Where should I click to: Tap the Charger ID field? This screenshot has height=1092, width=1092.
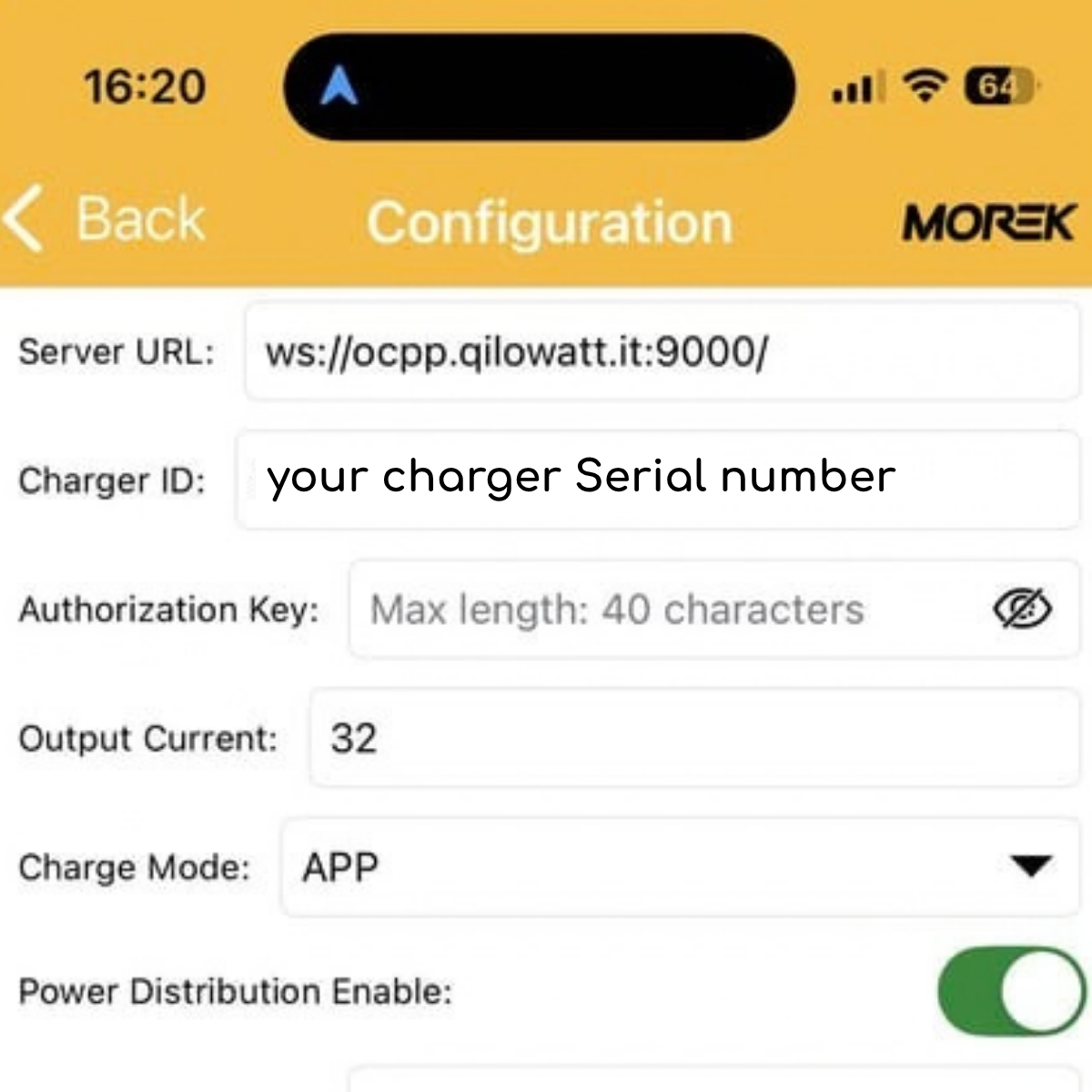[x=658, y=480]
